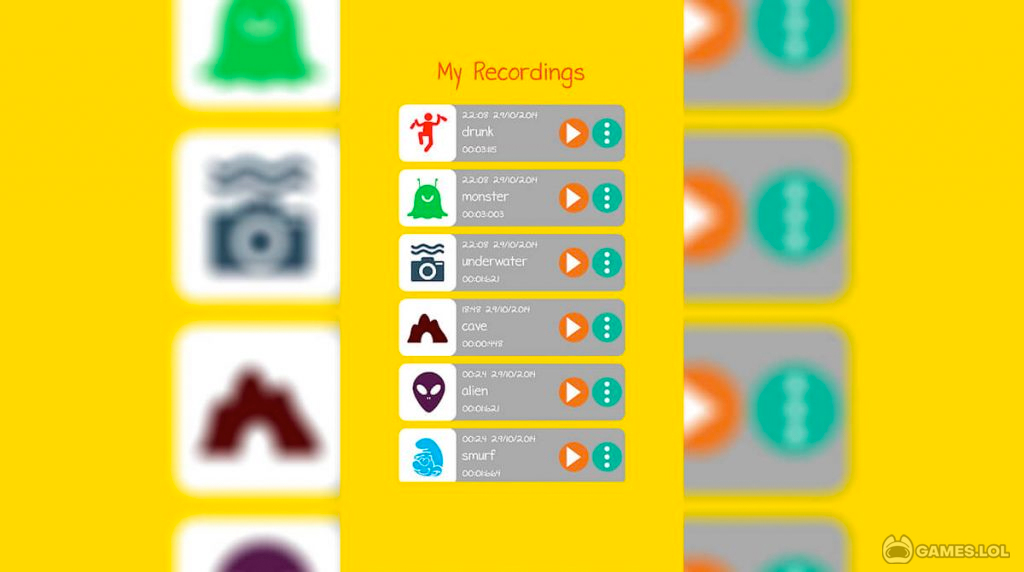Play the cave recording

(573, 327)
